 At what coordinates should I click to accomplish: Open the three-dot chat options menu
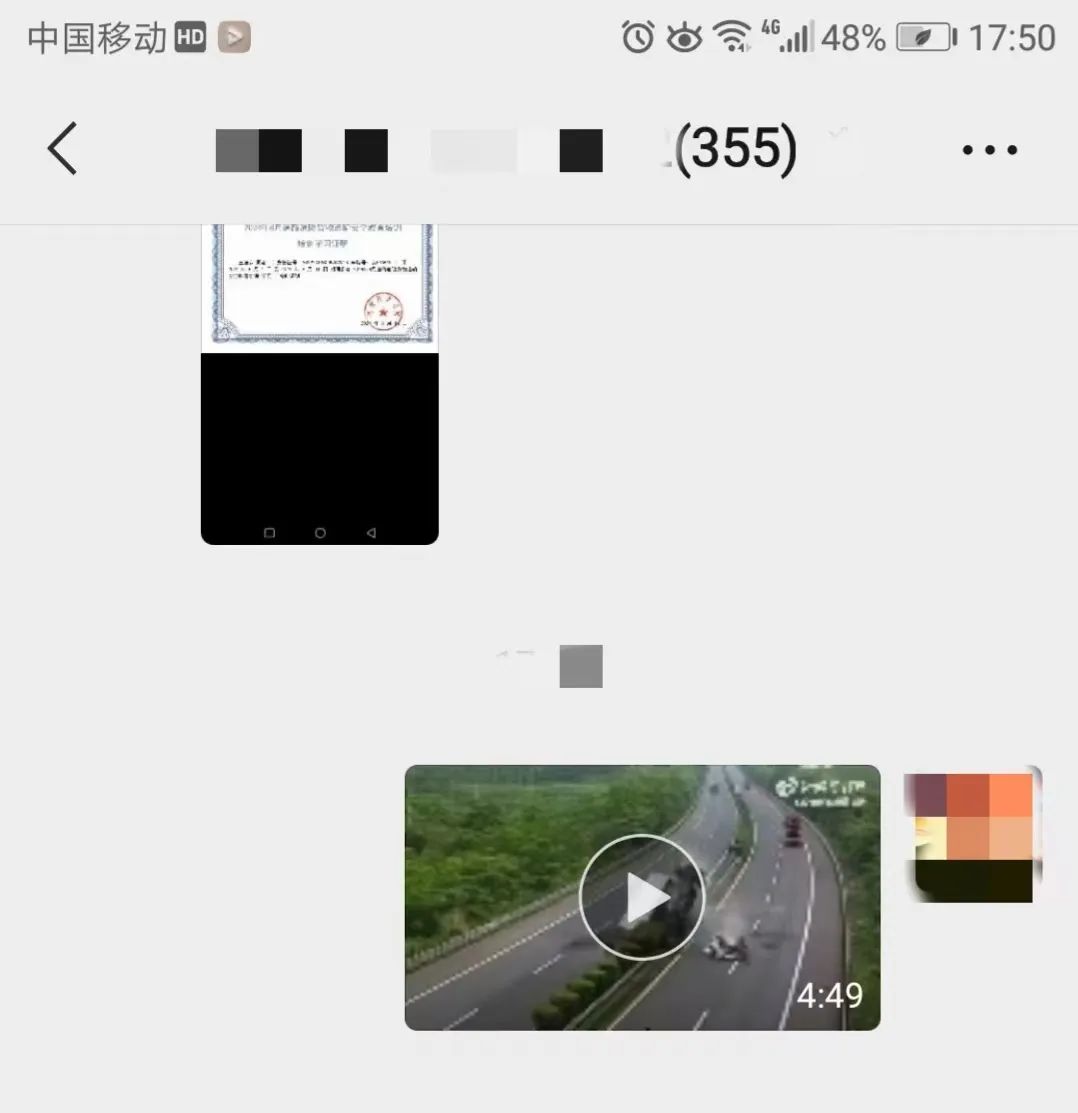[989, 150]
